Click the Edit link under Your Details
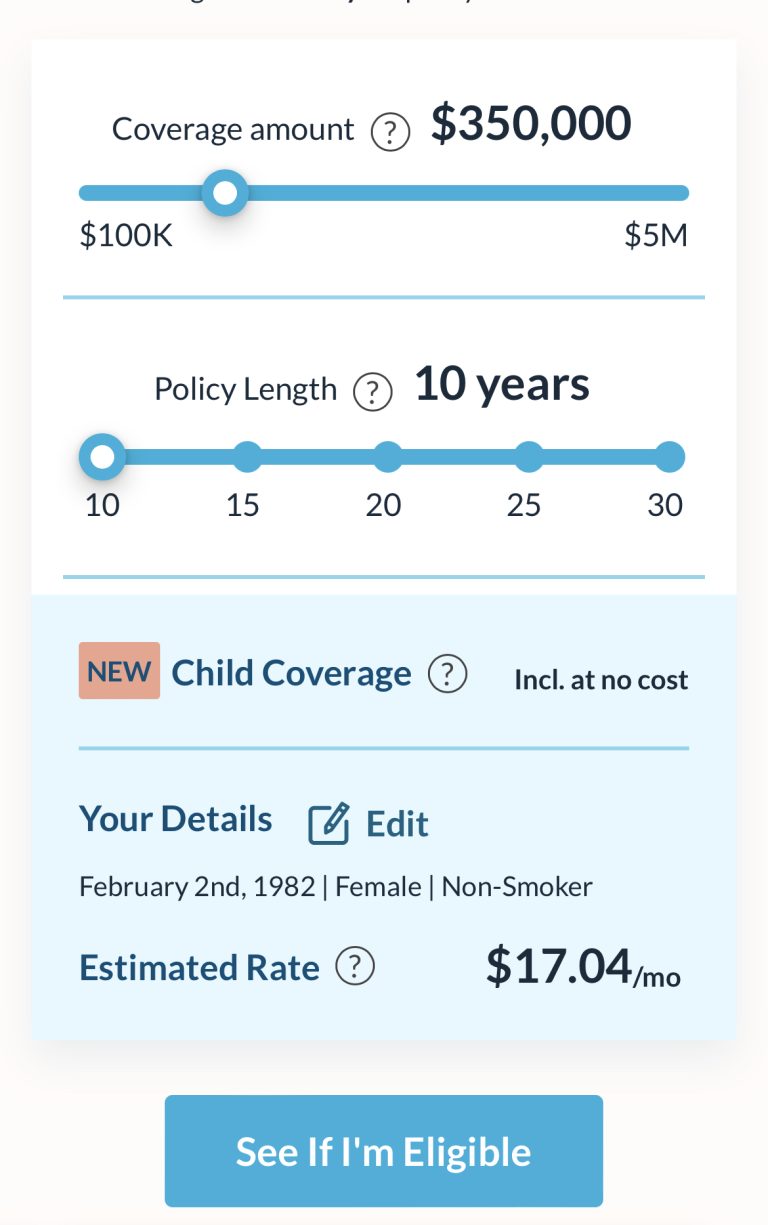This screenshot has height=1225, width=768. (x=396, y=824)
